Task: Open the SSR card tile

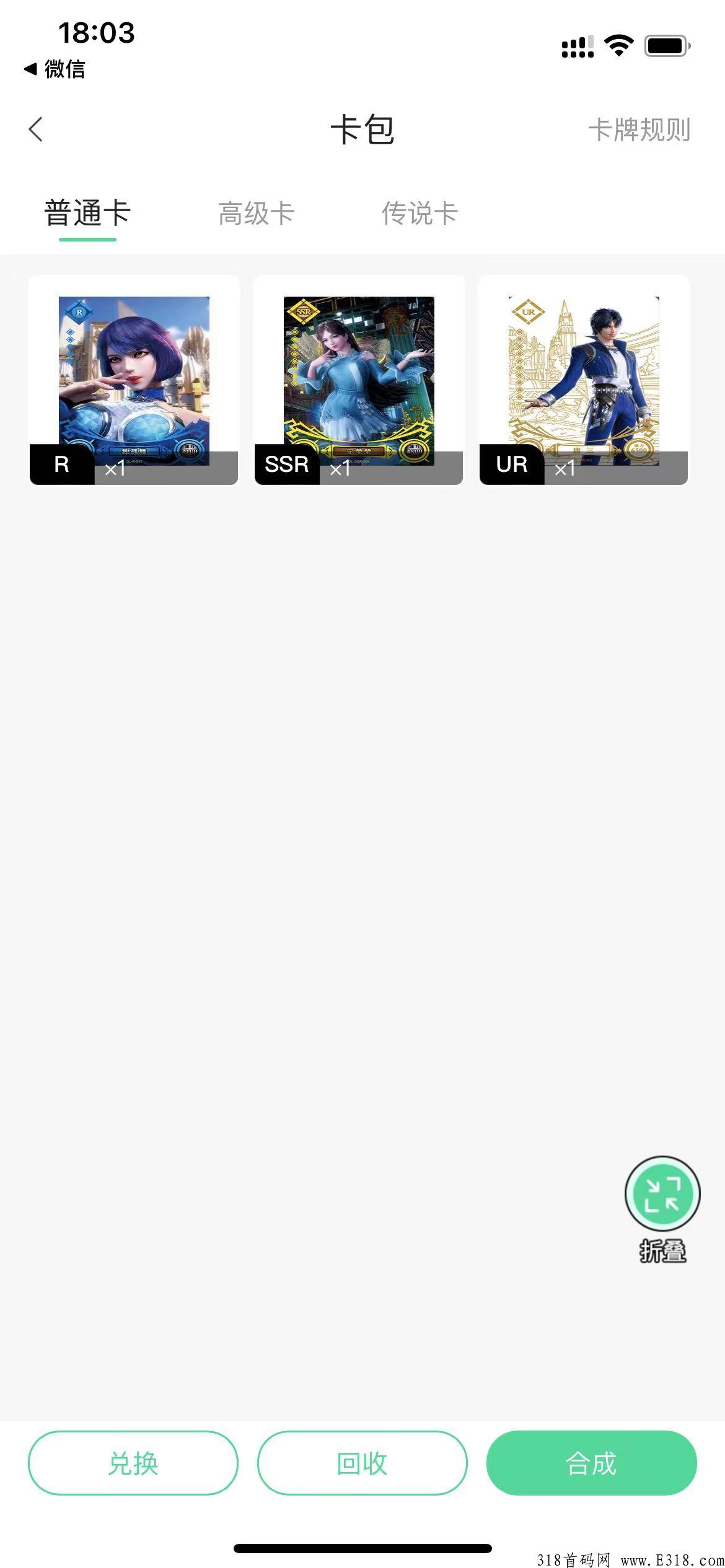Action: [359, 380]
